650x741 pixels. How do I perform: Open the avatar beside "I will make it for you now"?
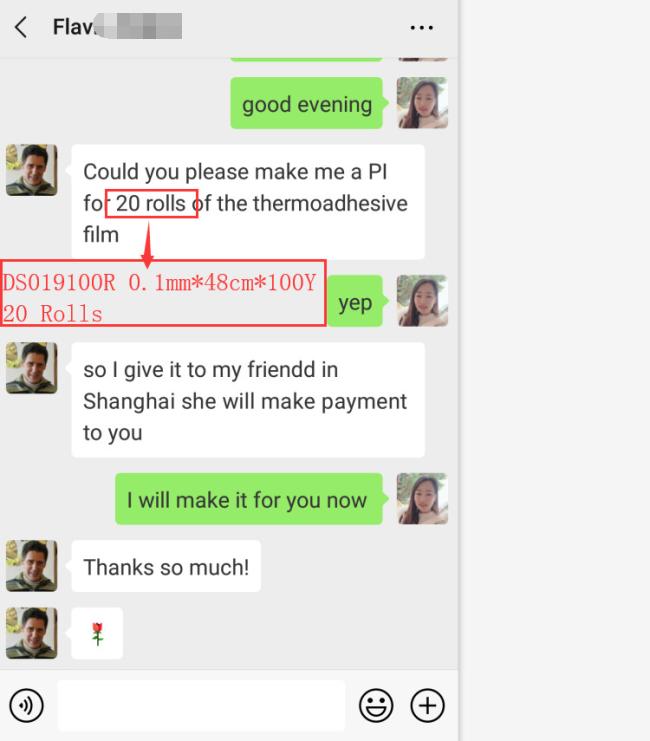click(422, 499)
